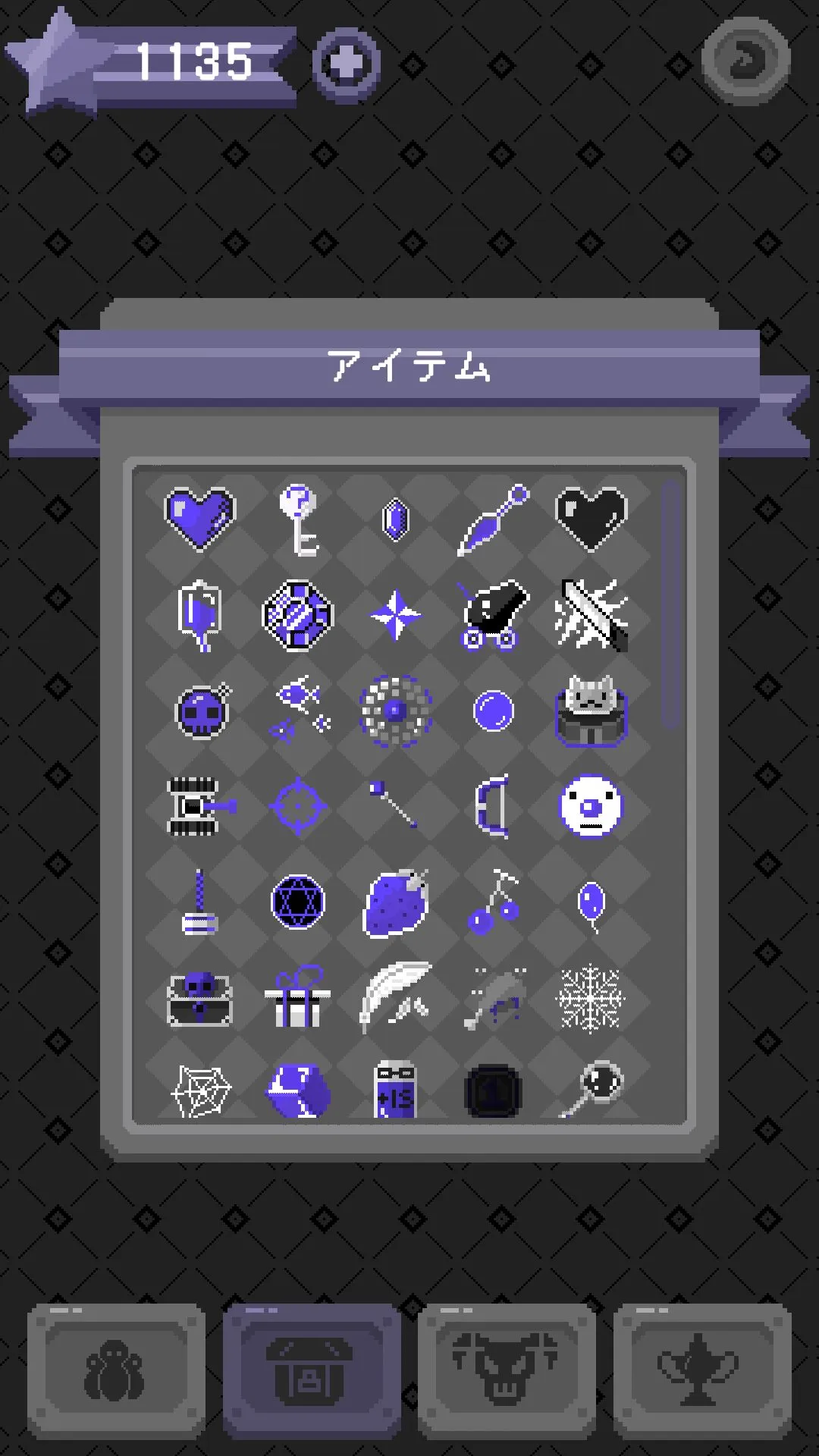Image resolution: width=819 pixels, height=1456 pixels.
Task: Open the item shop tab
Action: click(x=311, y=1371)
